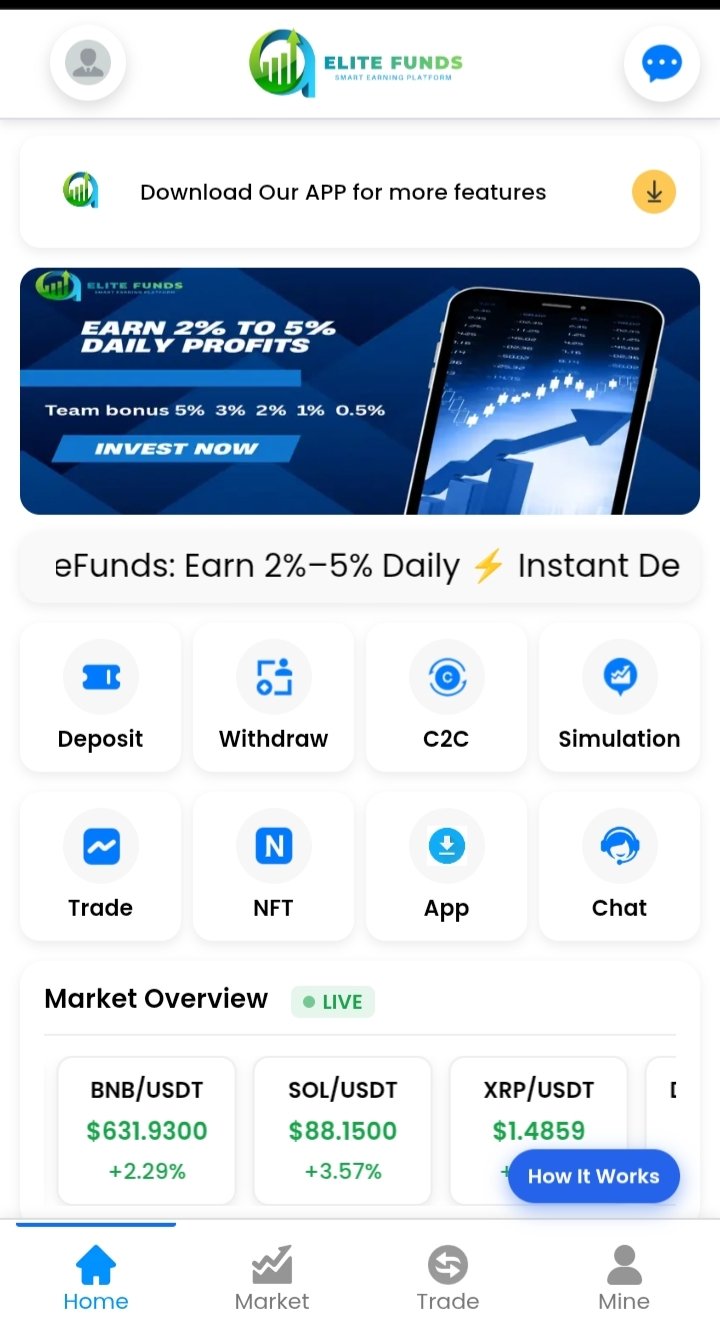Image resolution: width=720 pixels, height=1339 pixels.
Task: Open the user profile avatar
Action: (x=88, y=62)
